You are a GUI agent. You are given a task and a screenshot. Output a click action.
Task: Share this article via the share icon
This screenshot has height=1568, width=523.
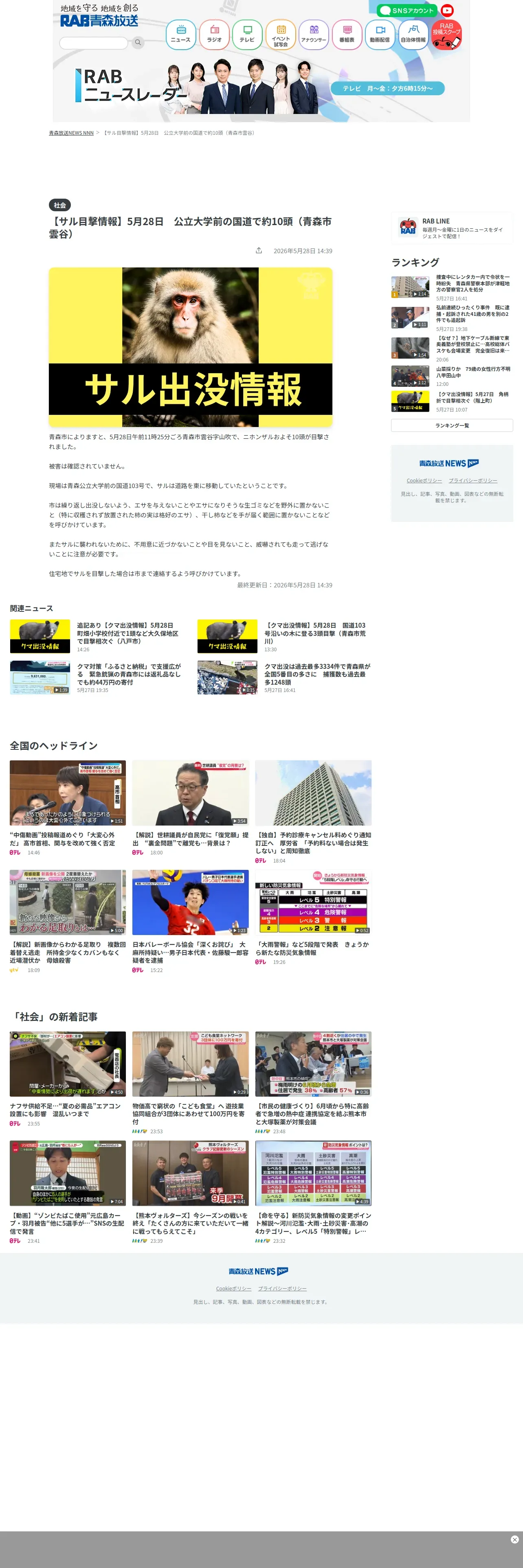tap(259, 251)
